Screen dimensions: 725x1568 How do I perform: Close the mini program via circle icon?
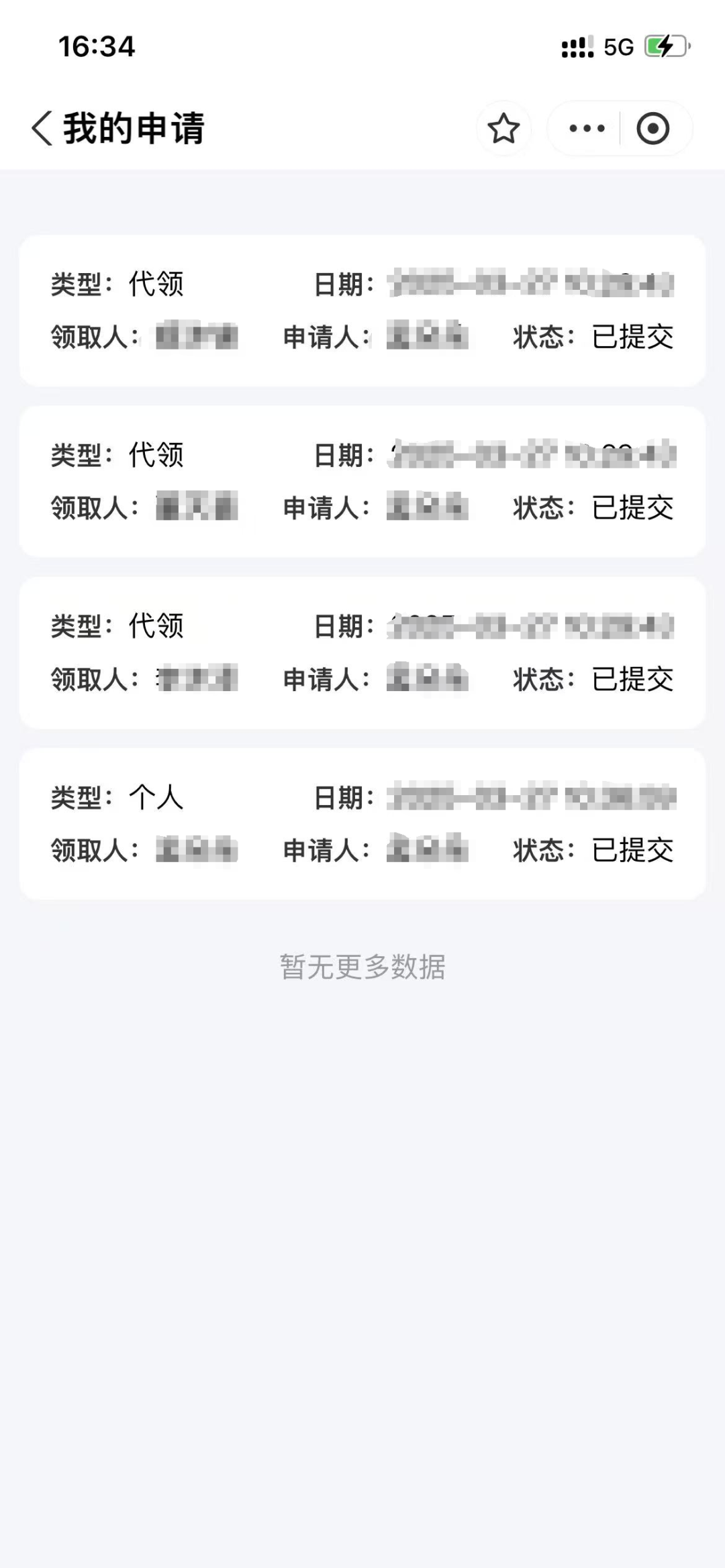point(652,128)
